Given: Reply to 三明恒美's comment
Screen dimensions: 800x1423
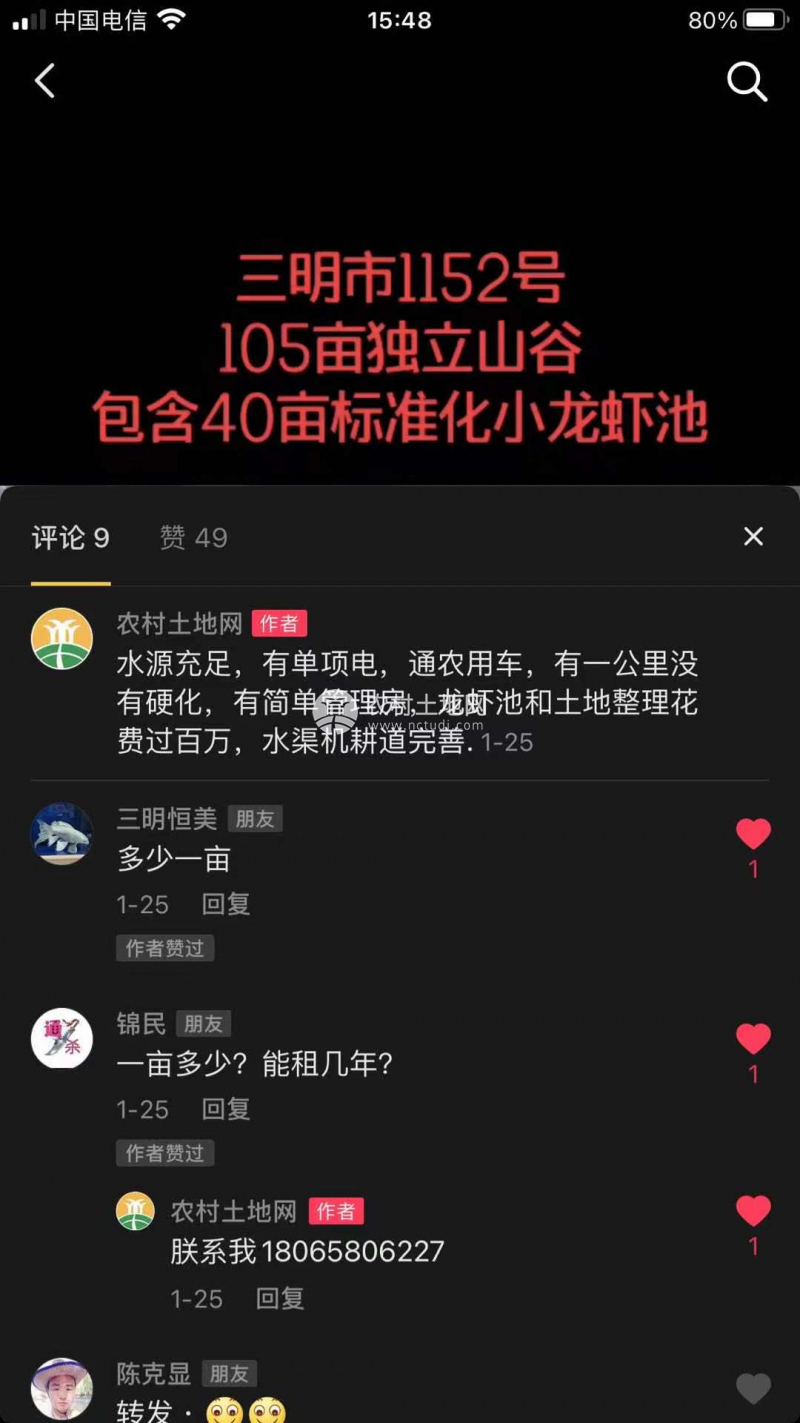Looking at the screenshot, I should click(x=226, y=904).
